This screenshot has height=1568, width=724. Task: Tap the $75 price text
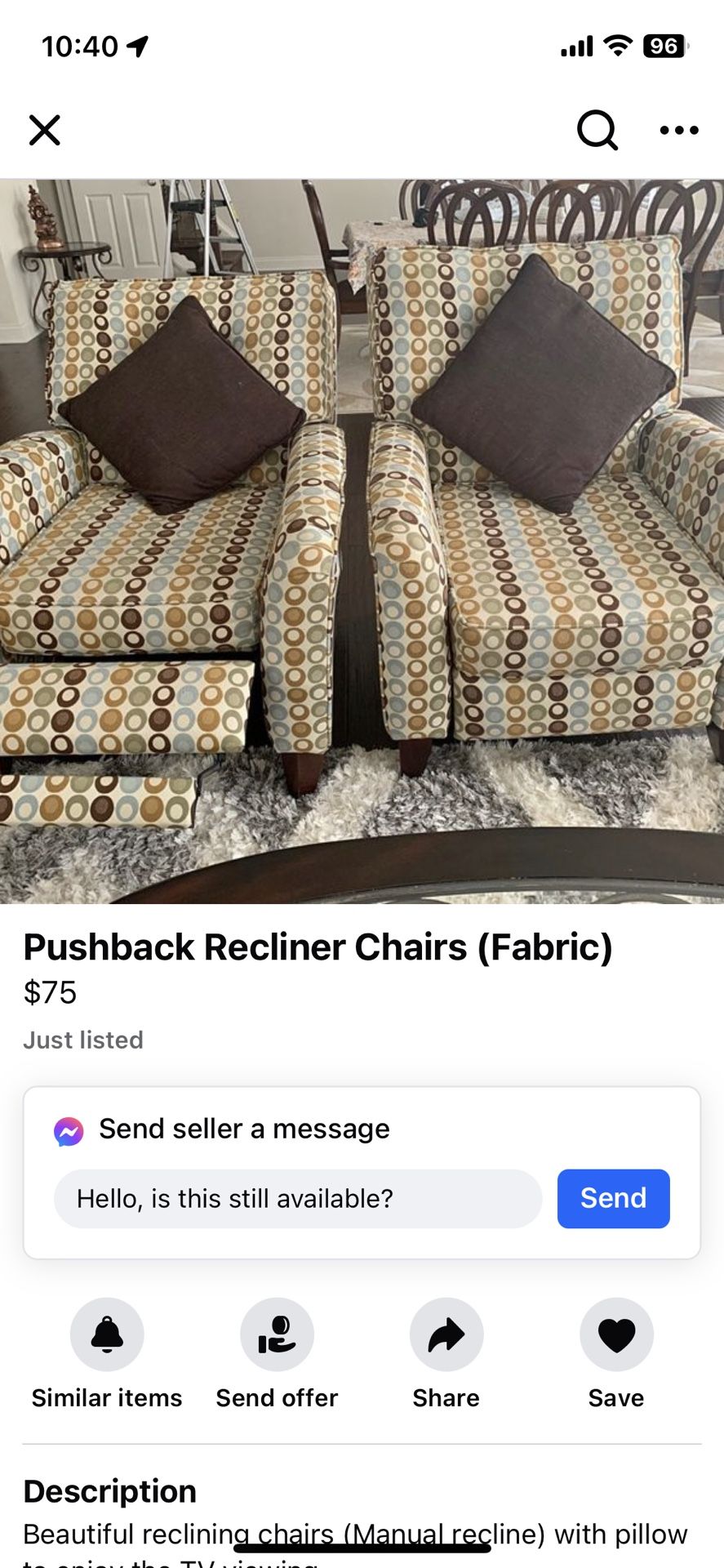[x=49, y=995]
